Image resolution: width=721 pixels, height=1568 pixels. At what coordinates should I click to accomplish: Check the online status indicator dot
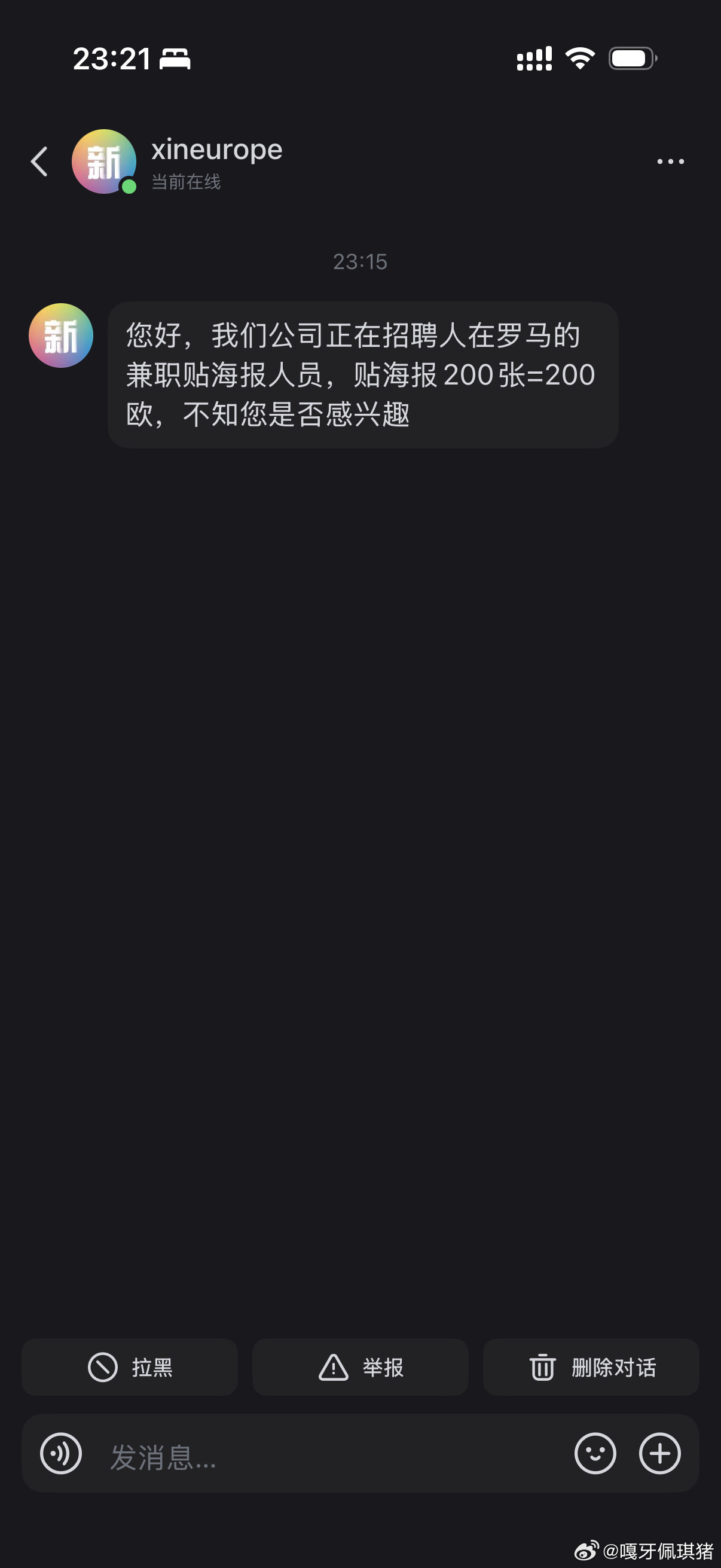click(129, 187)
